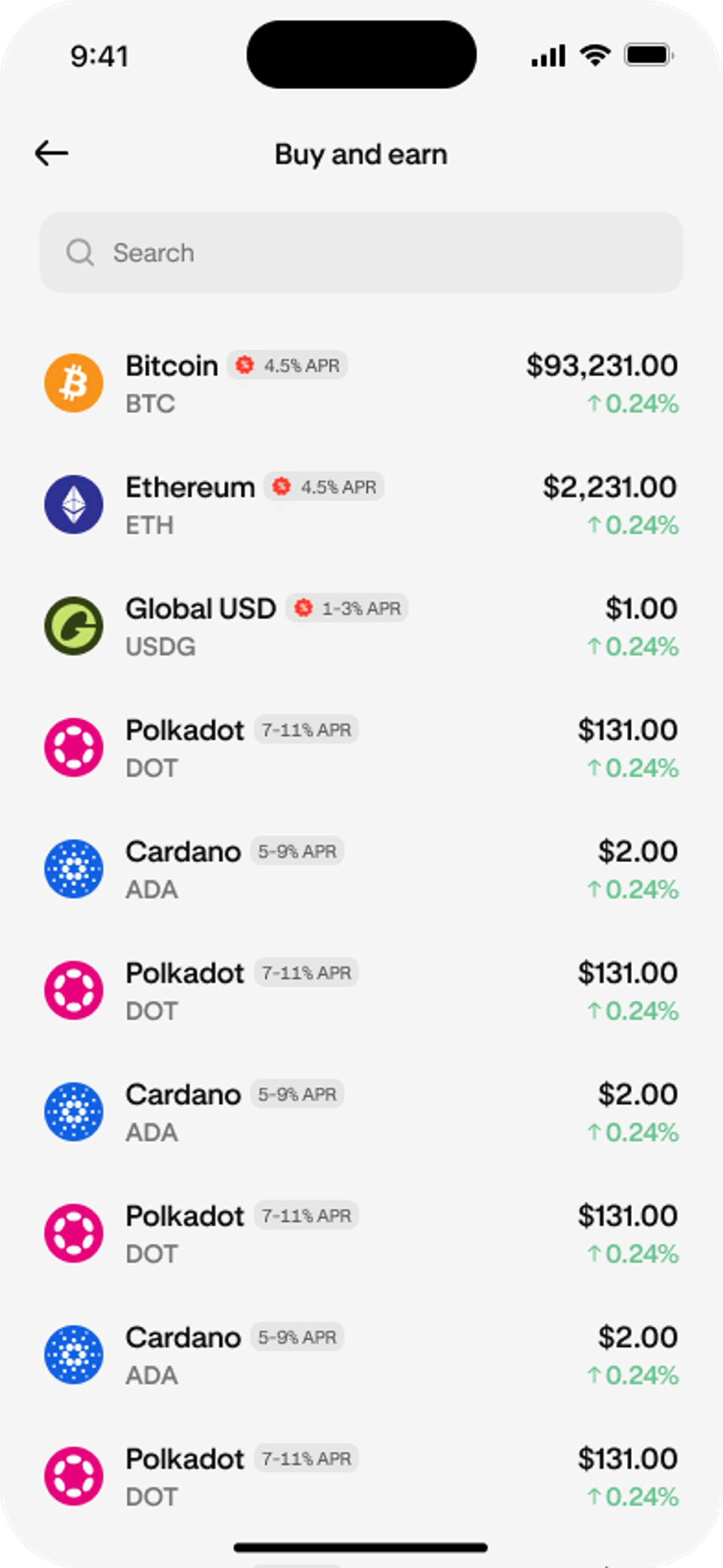
Task: Click the red reward badge beside Bitcoin
Action: (x=245, y=365)
